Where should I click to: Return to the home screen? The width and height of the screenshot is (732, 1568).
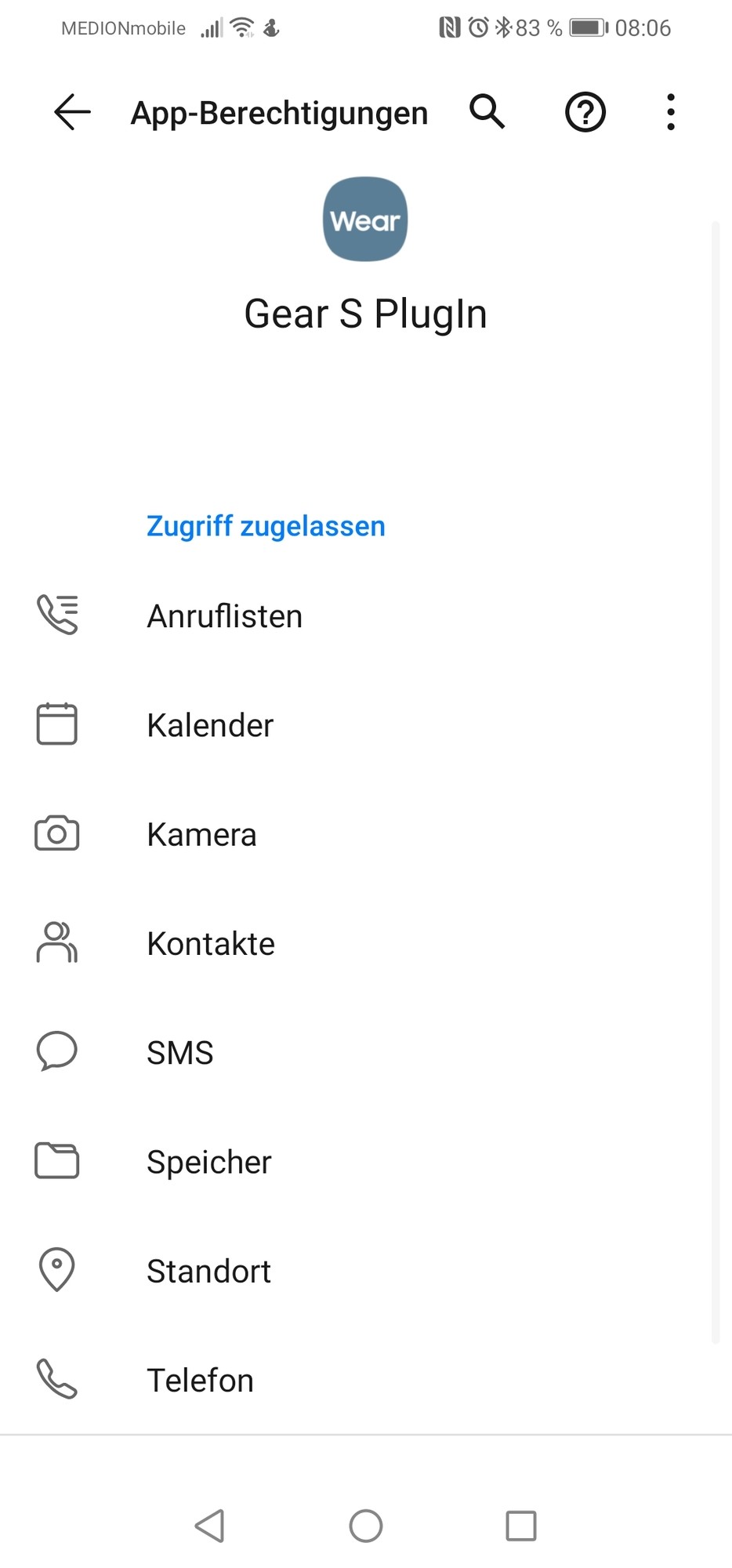[x=365, y=1526]
